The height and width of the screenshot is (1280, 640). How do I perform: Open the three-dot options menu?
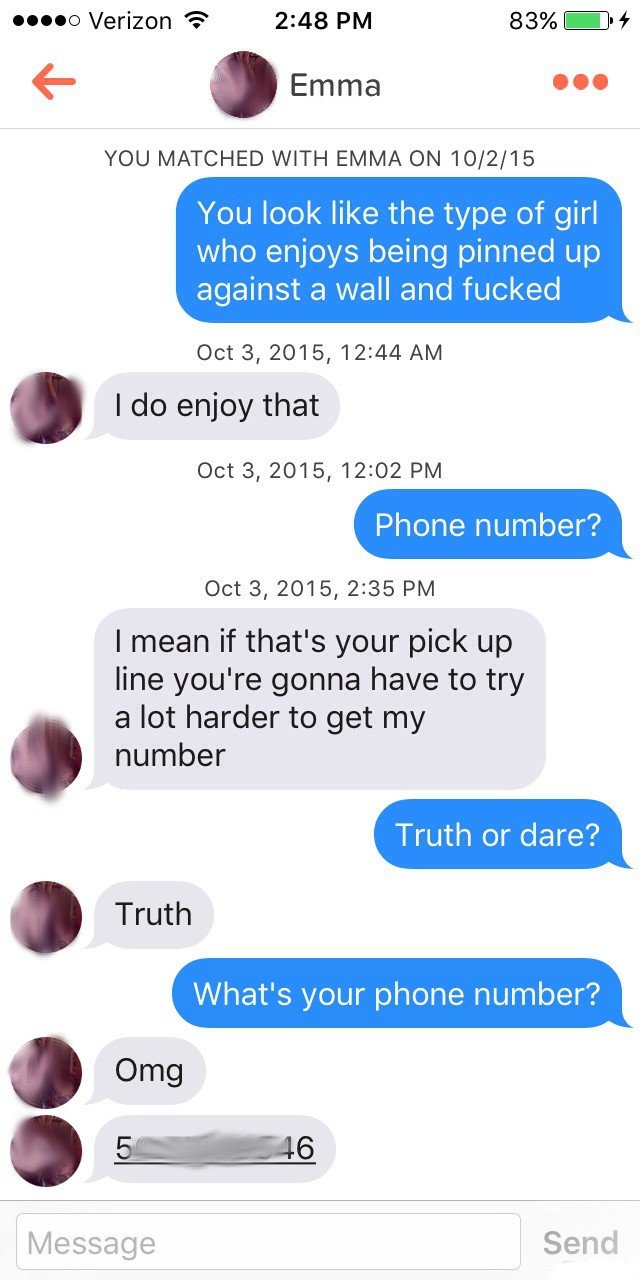(580, 83)
